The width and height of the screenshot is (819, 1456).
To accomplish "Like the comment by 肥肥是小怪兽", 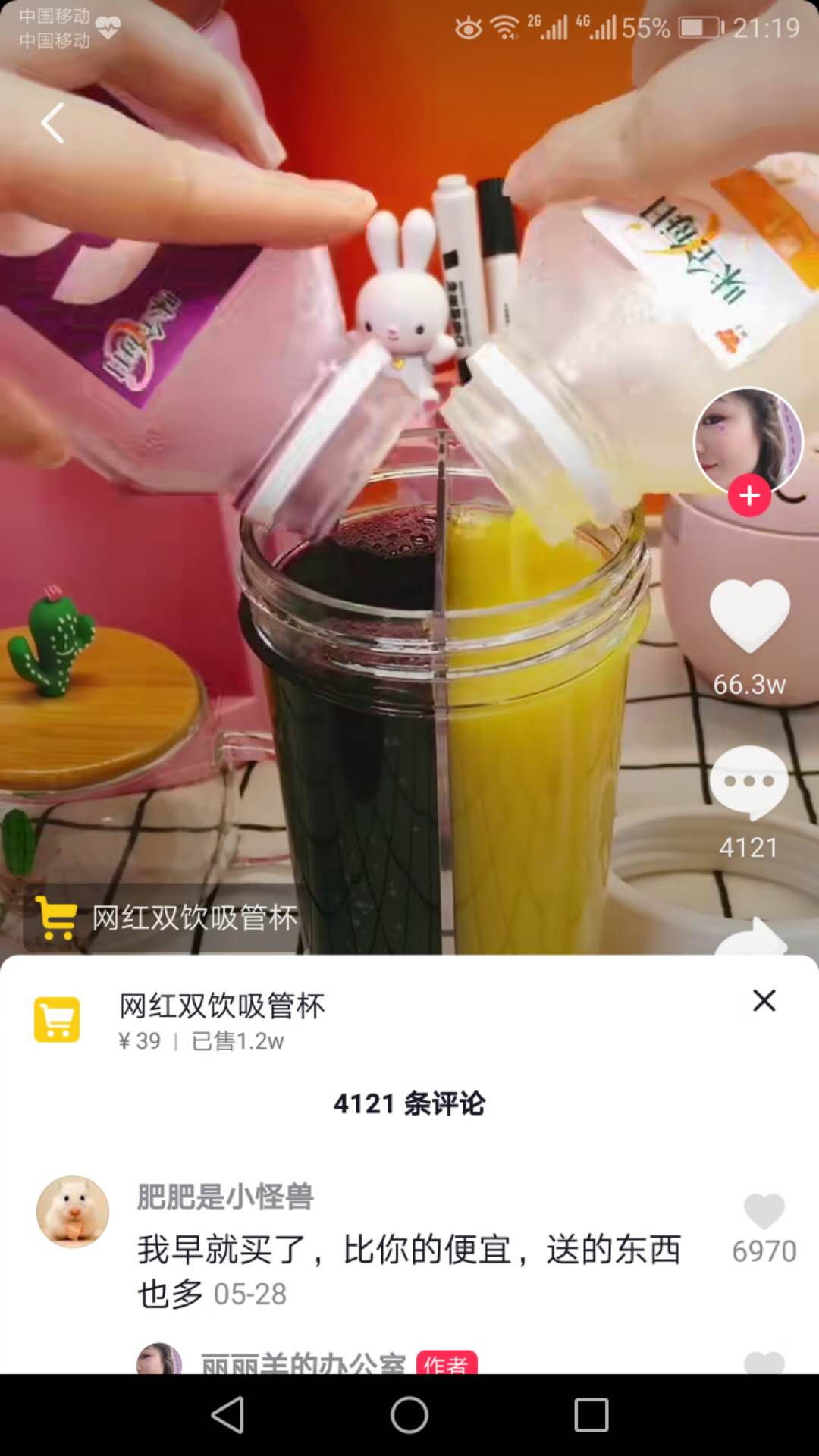I will 764,1211.
